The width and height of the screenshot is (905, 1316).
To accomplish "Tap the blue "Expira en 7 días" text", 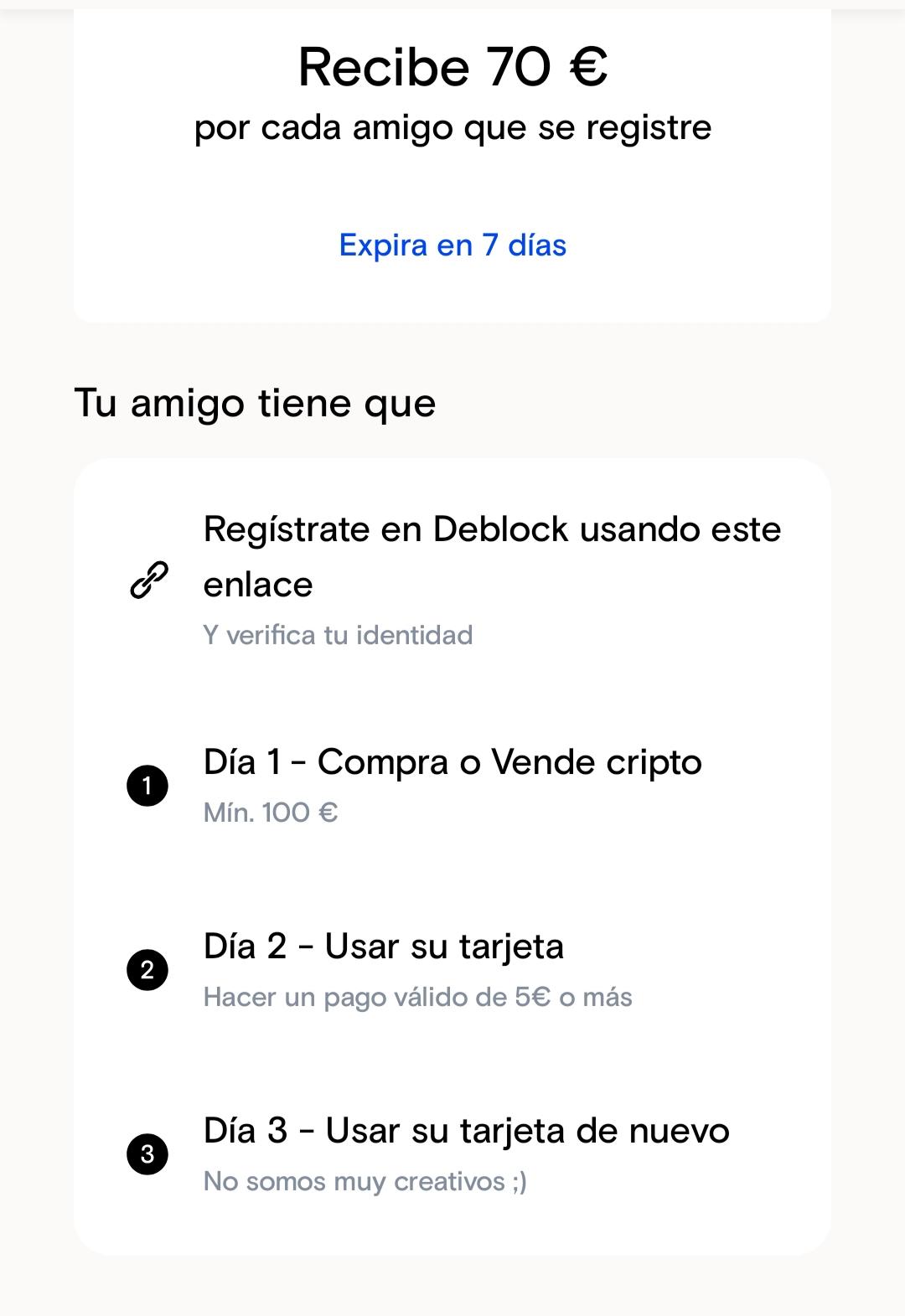I will pyautogui.click(x=452, y=245).
